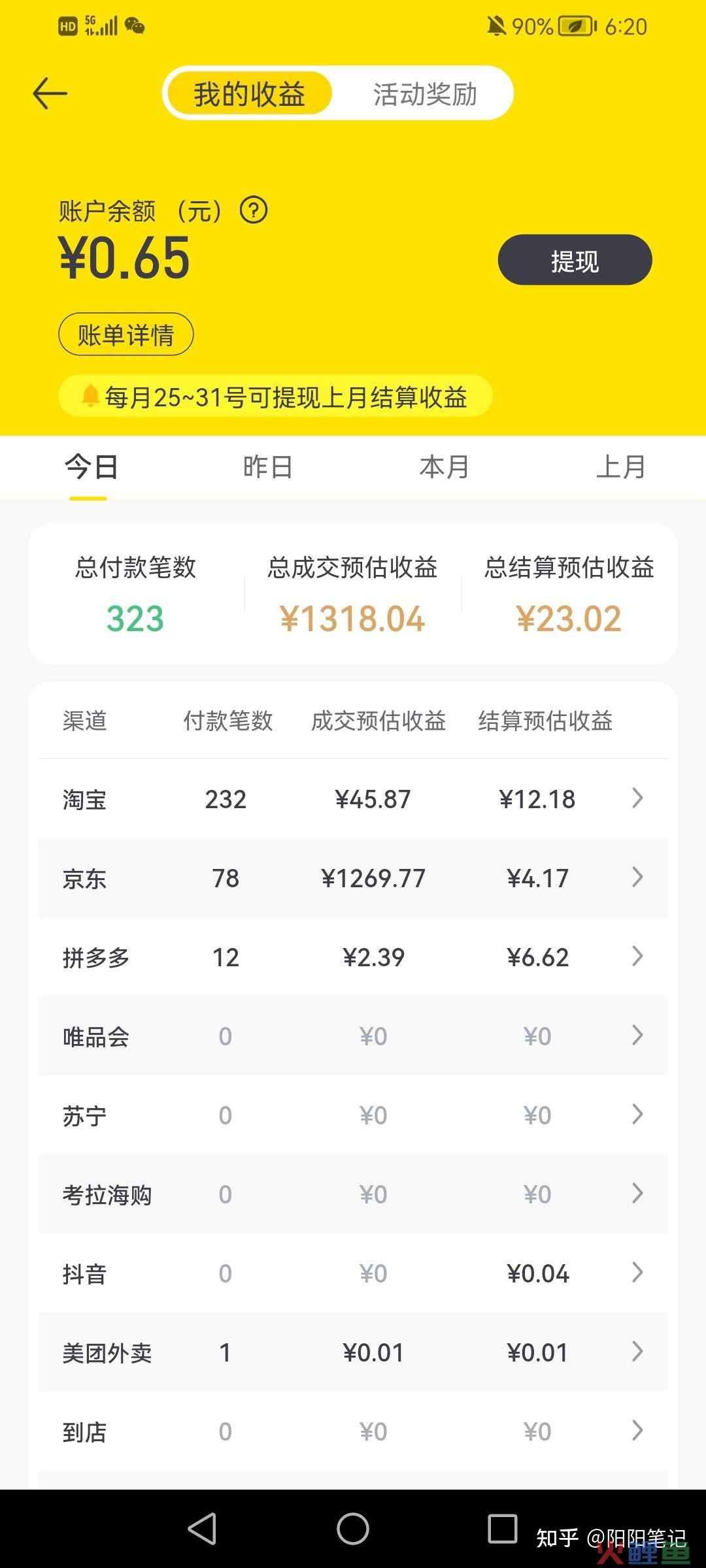The height and width of the screenshot is (1568, 706).
Task: Open the 拼多多 channel row
Action: (353, 957)
